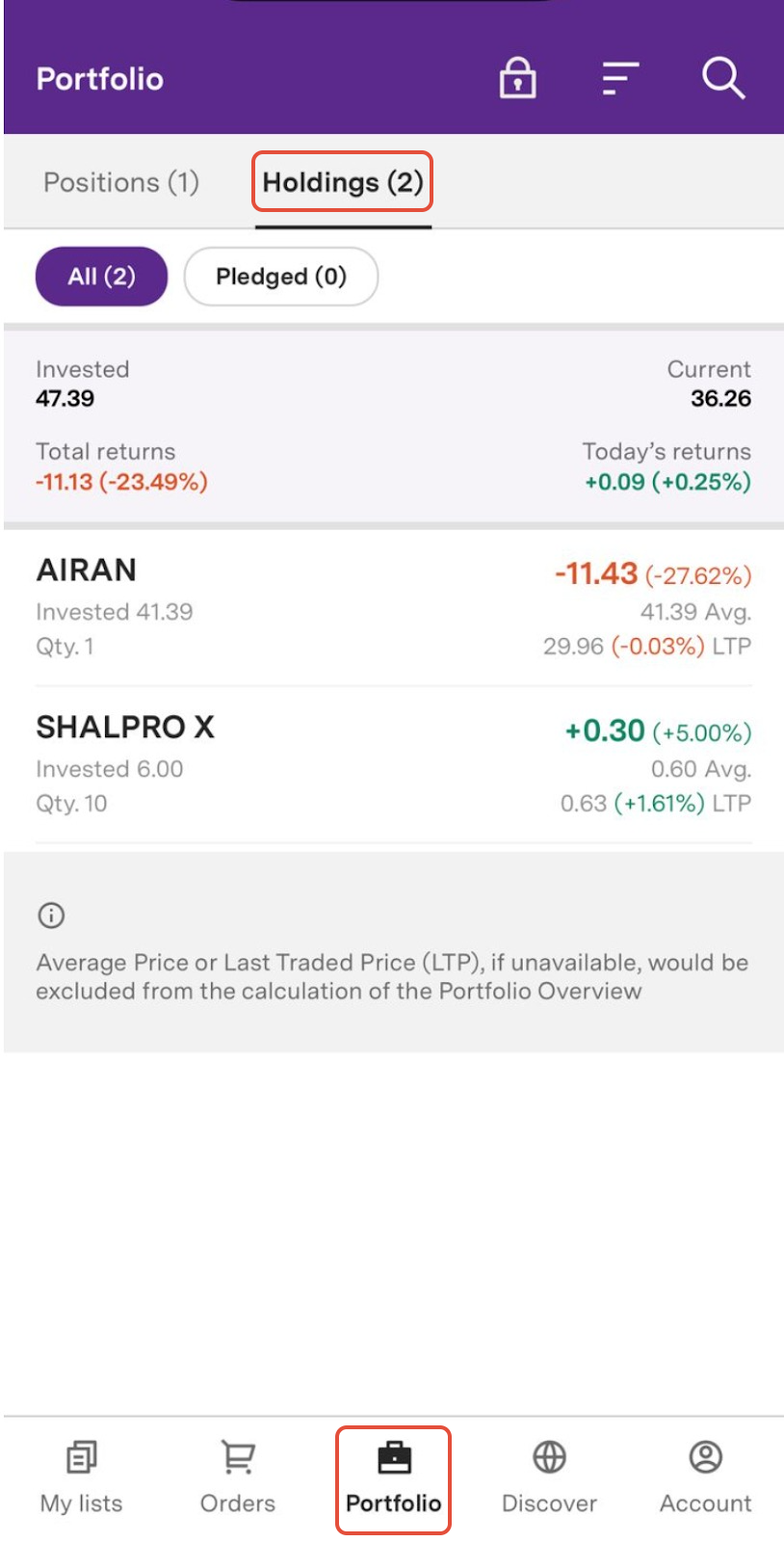Open the SHALPRO X holding row
The image size is (784, 1542).
coord(393,765)
